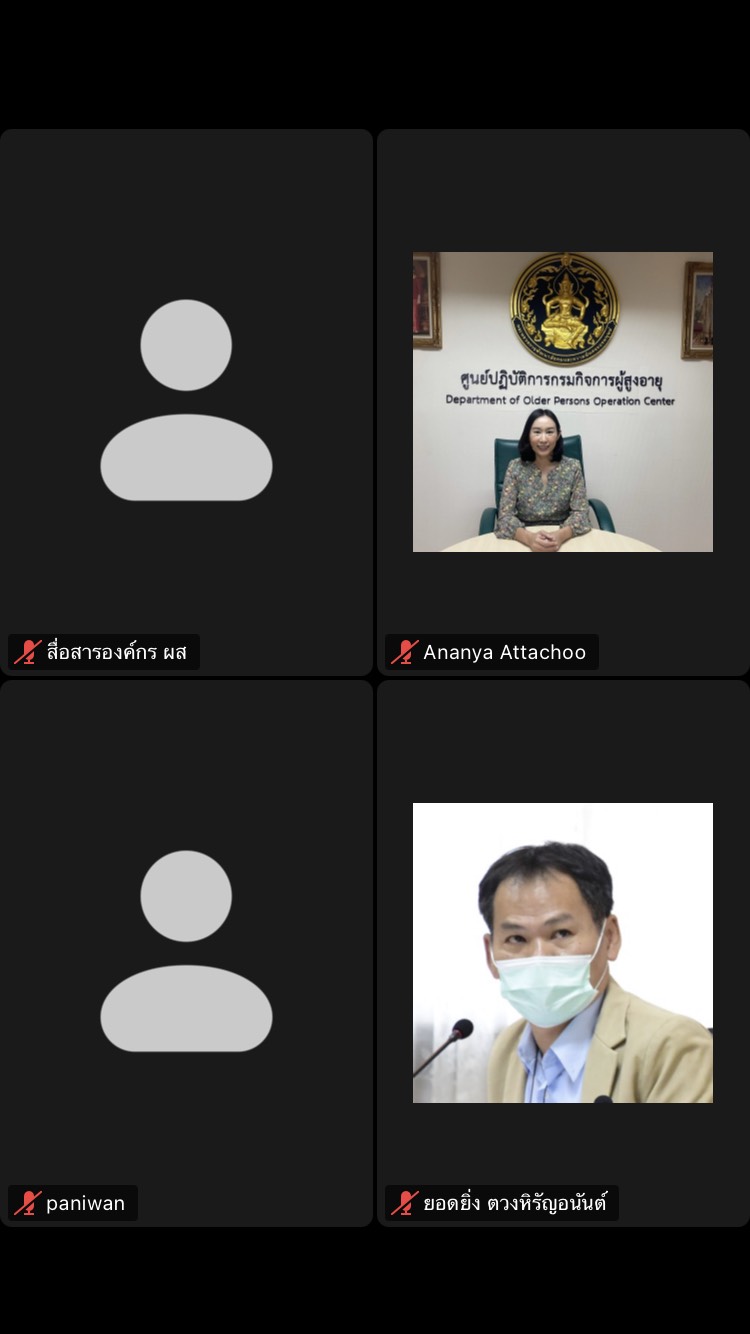
Task: Select the ยอดยิ่ง ตวงหิรัญอนันต์ participant tile
Action: point(563,953)
